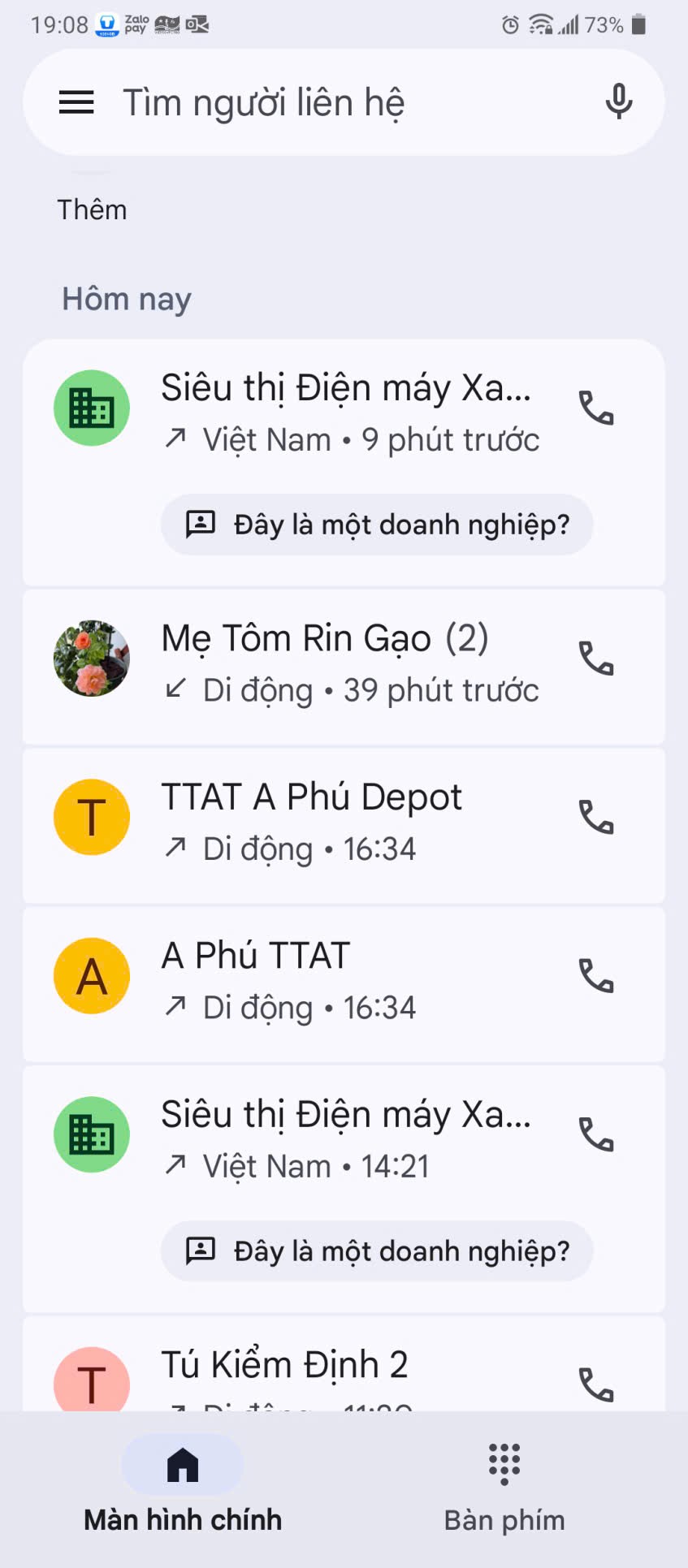Tap the business chip under the 14:21 call

pos(377,1251)
